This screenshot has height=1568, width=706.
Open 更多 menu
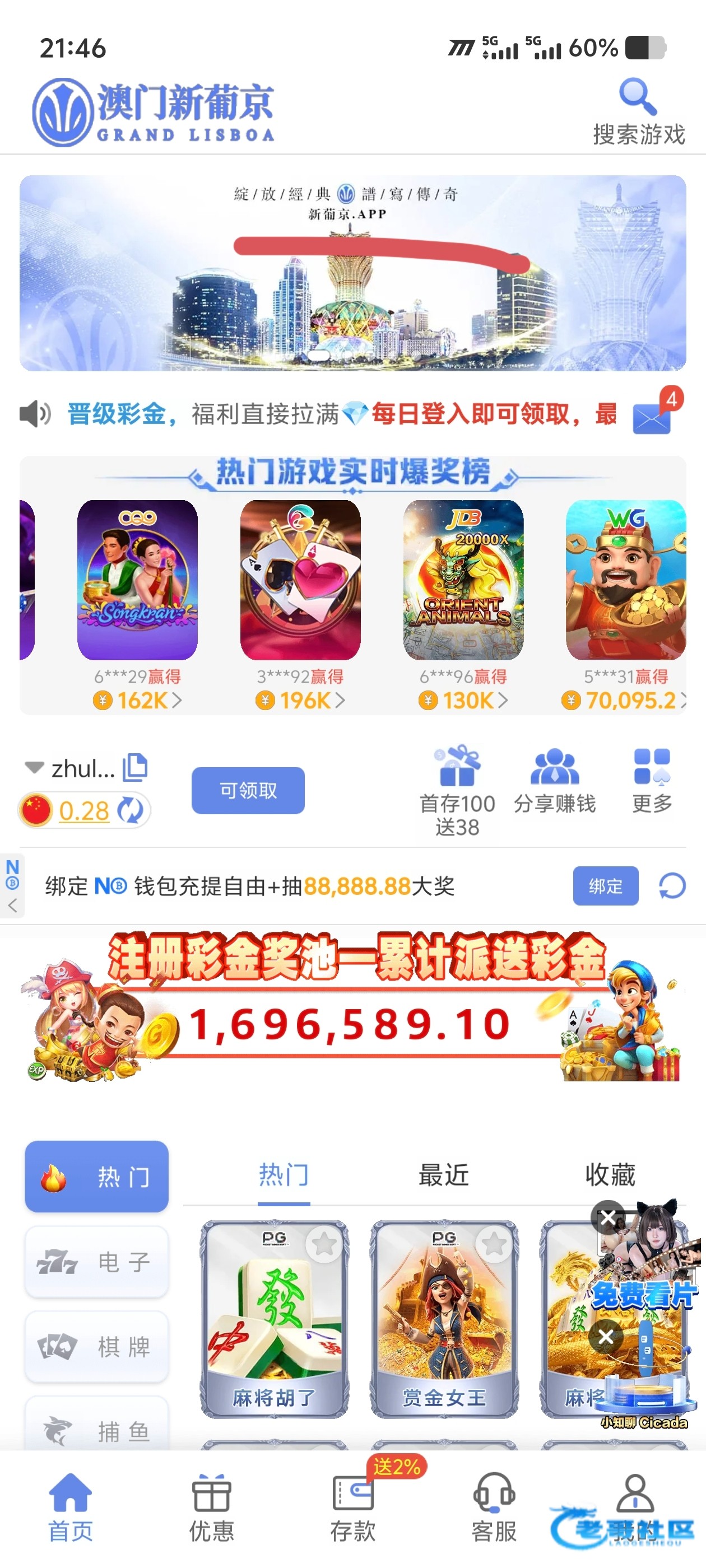click(652, 782)
